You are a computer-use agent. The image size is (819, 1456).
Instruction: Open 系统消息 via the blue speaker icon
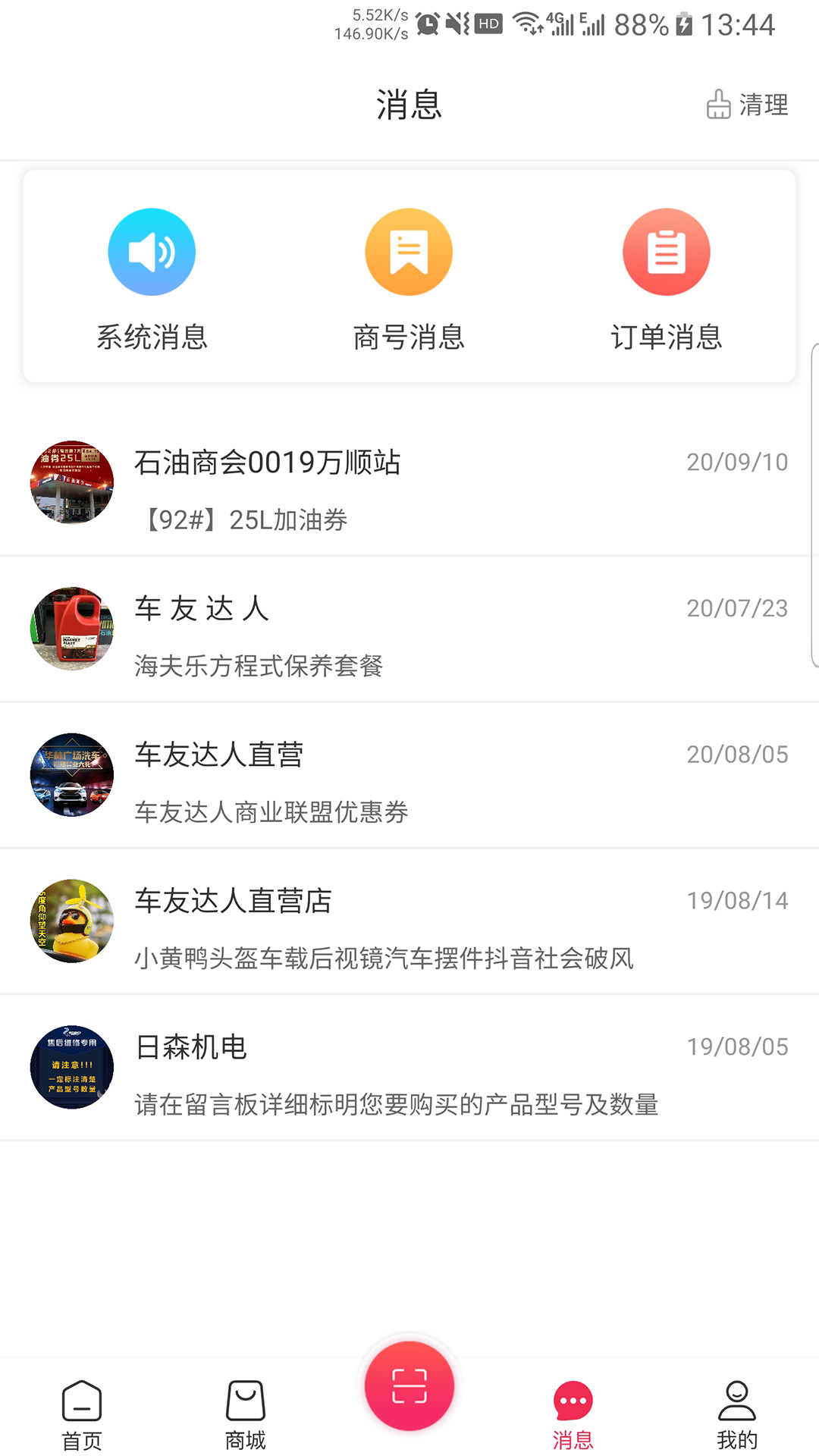pyautogui.click(x=152, y=251)
